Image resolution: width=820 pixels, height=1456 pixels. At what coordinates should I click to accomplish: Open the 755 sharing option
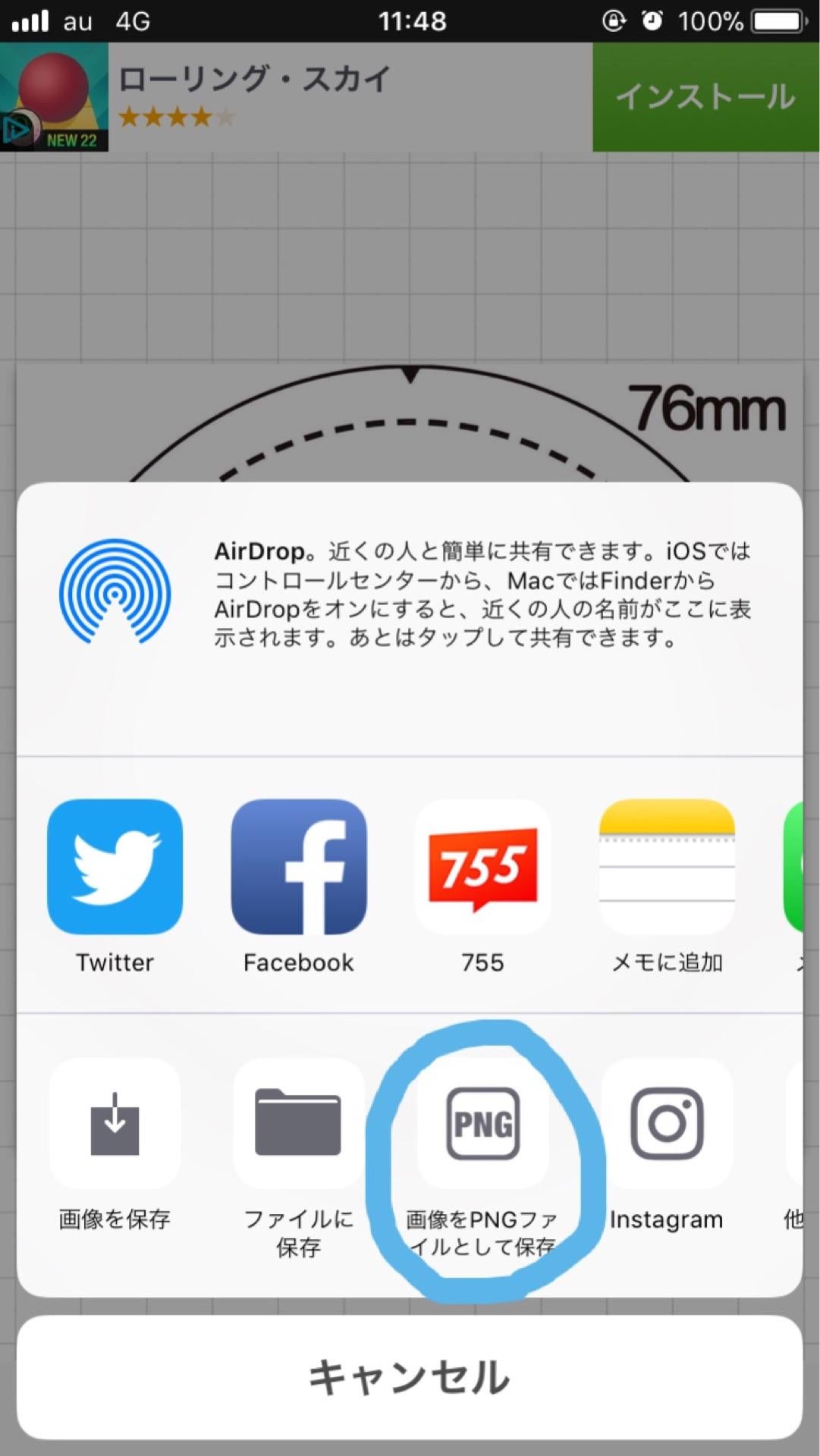pyautogui.click(x=482, y=867)
